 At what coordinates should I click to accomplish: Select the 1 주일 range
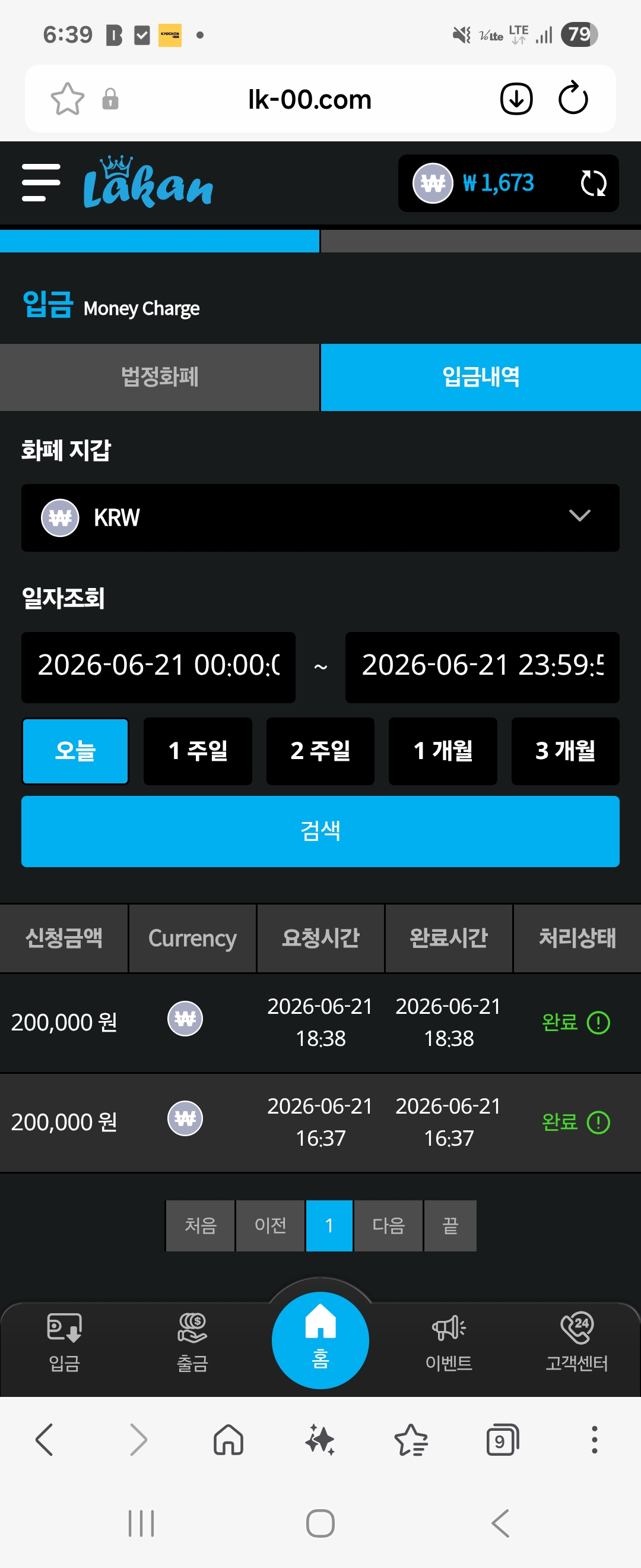(198, 751)
